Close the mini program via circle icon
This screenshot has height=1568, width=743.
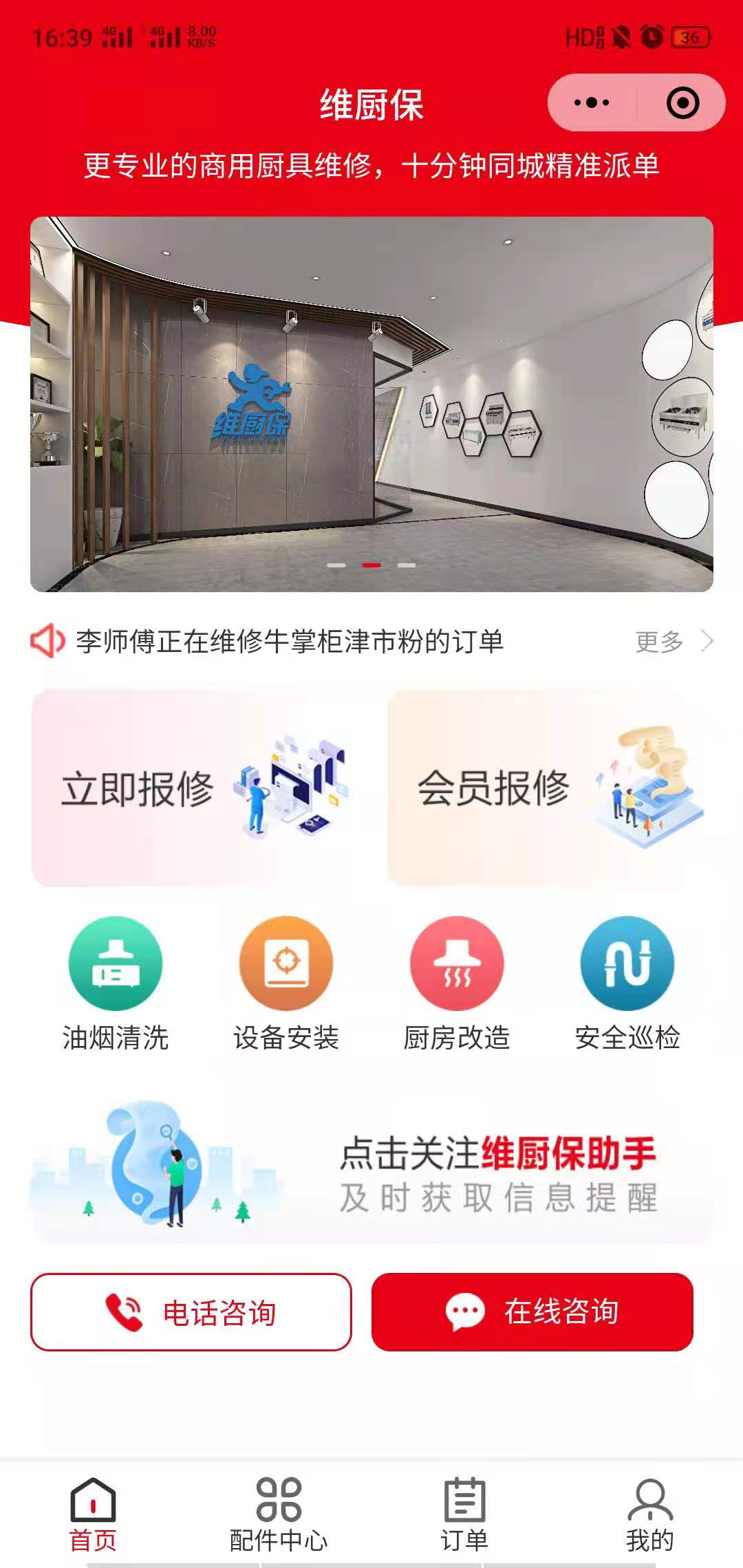click(682, 103)
